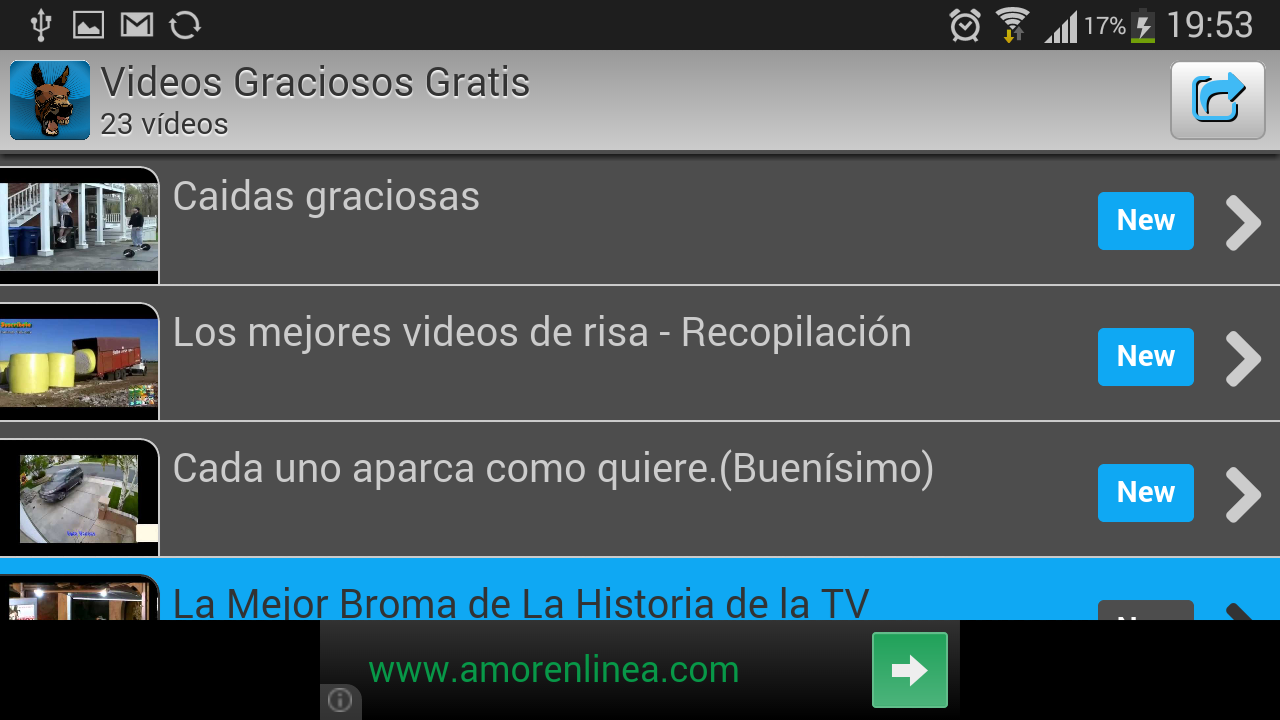Share the app via share button
Screen dimensions: 1280x720
tap(1217, 100)
